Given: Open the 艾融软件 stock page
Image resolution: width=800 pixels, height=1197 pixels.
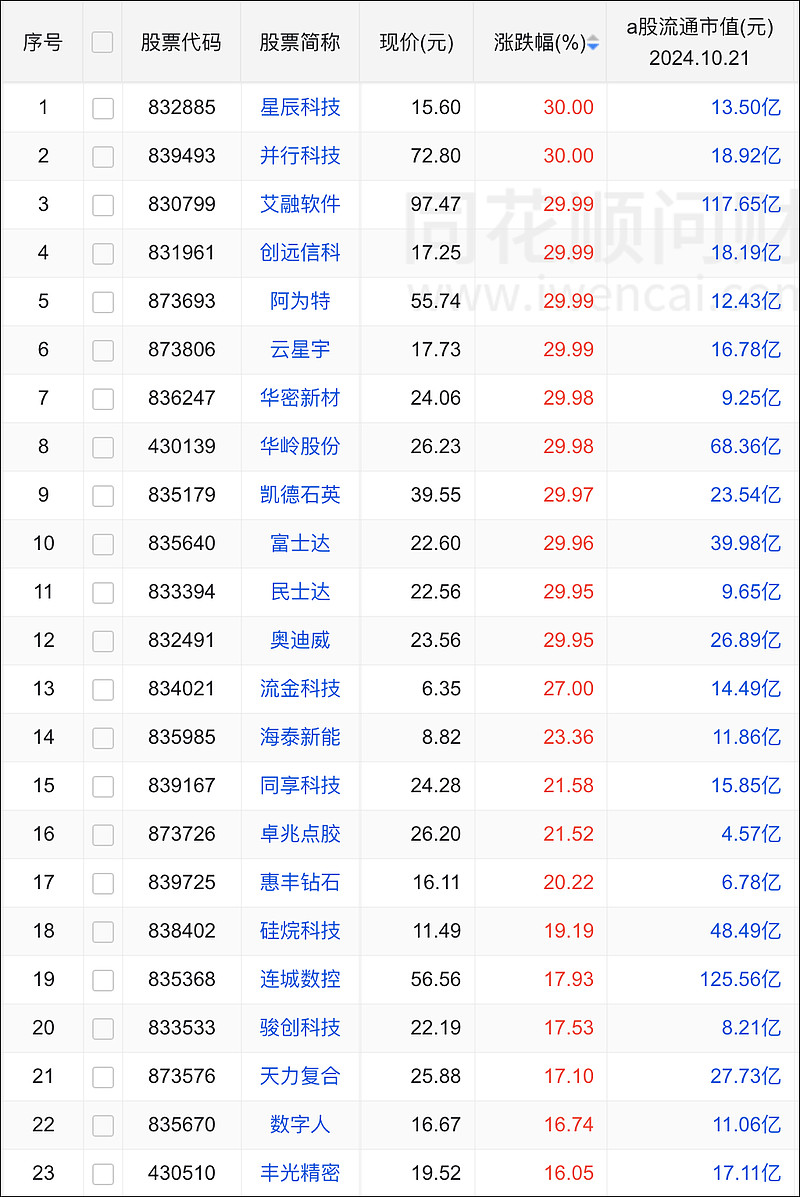Looking at the screenshot, I should pos(298,205).
